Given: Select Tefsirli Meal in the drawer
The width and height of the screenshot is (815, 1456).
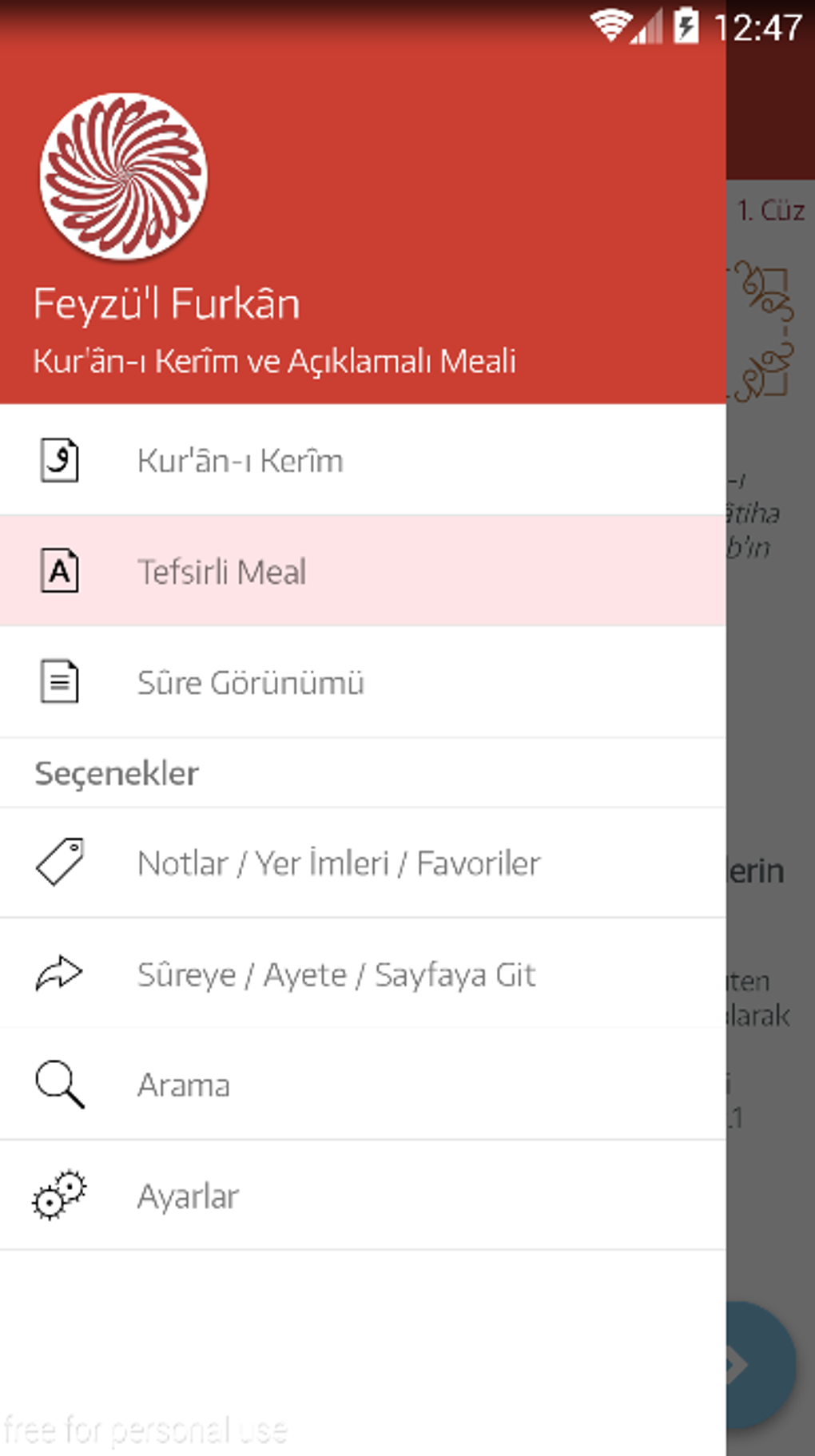Looking at the screenshot, I should point(363,571).
